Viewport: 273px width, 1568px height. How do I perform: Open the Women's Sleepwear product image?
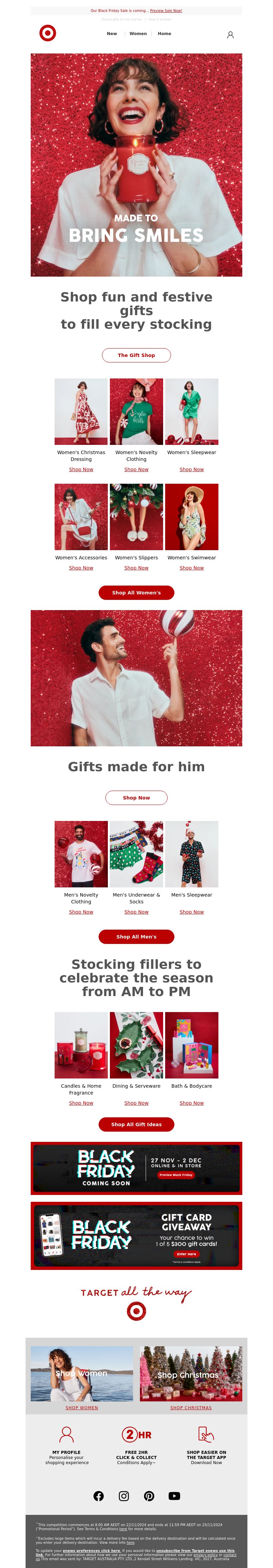(x=191, y=412)
